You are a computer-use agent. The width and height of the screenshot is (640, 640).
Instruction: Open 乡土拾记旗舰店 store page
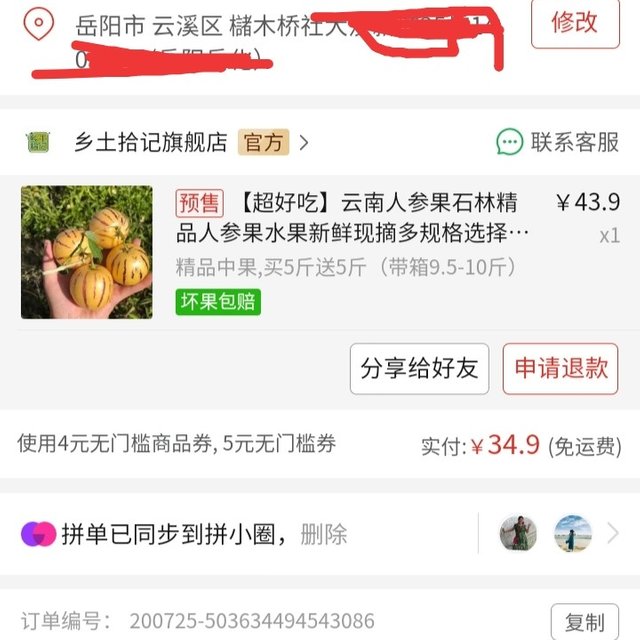pos(151,143)
